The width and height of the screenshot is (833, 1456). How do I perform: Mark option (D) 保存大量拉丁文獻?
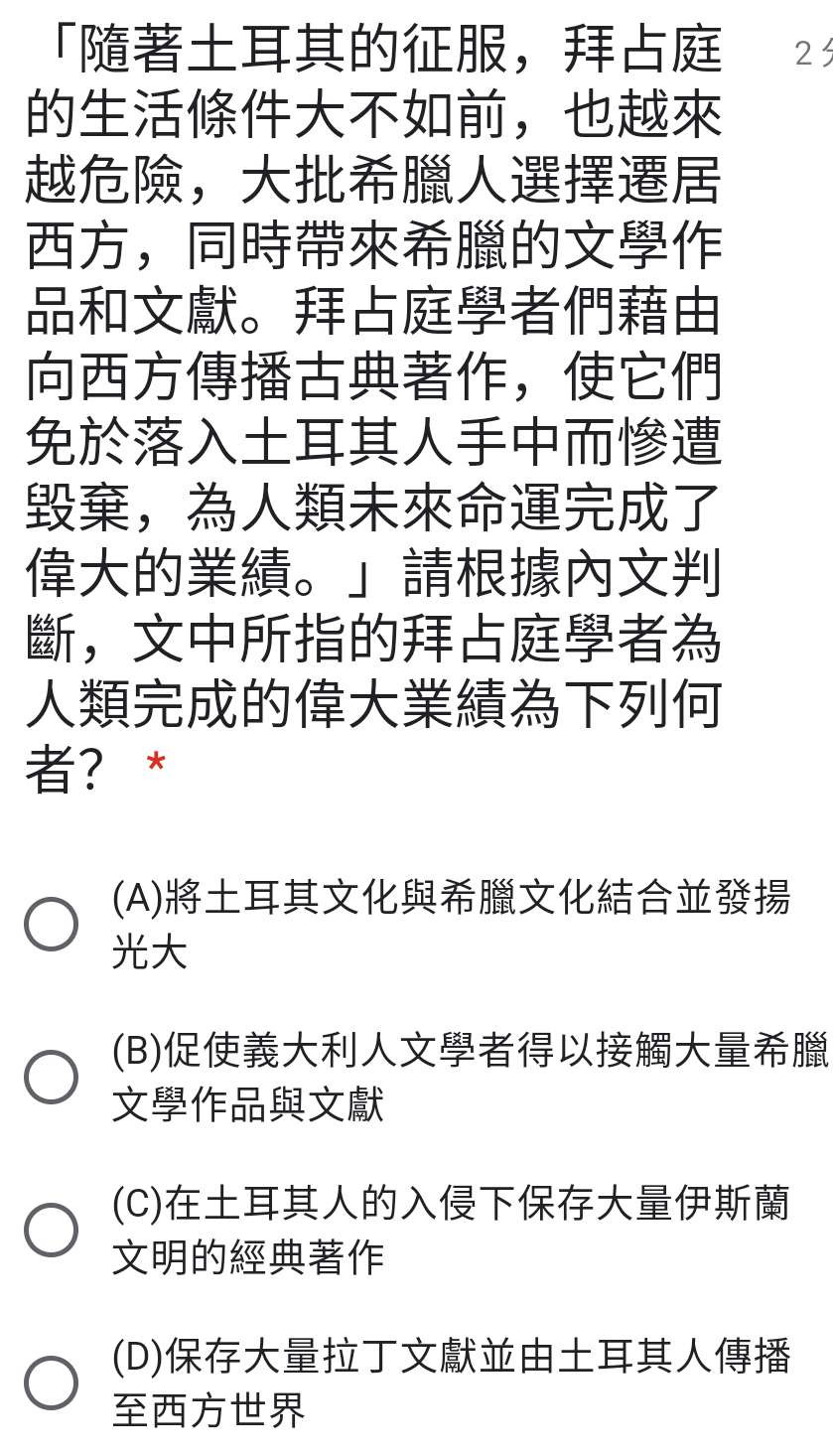[51, 1383]
